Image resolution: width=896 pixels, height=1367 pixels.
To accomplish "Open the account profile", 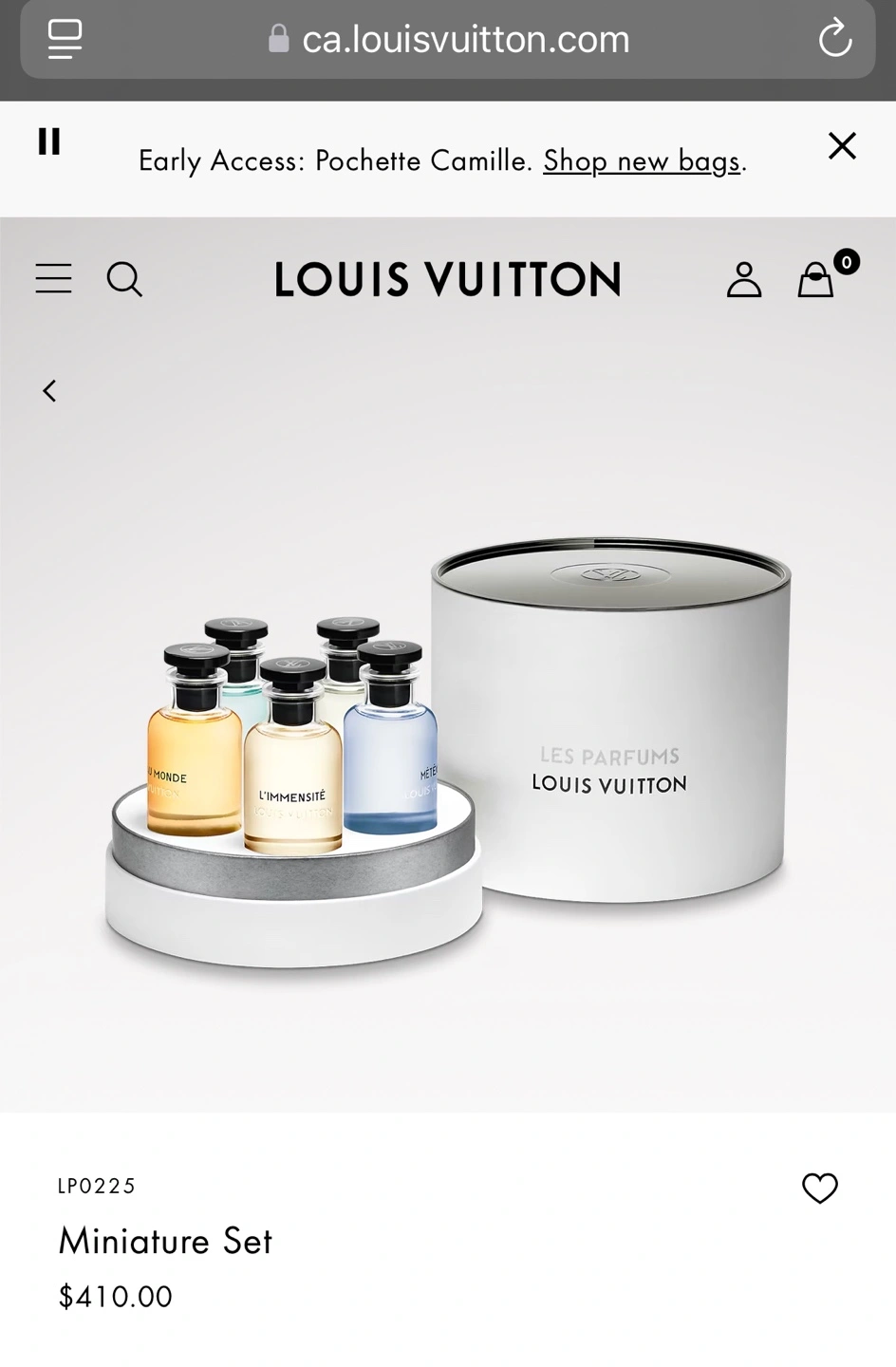I will coord(743,279).
